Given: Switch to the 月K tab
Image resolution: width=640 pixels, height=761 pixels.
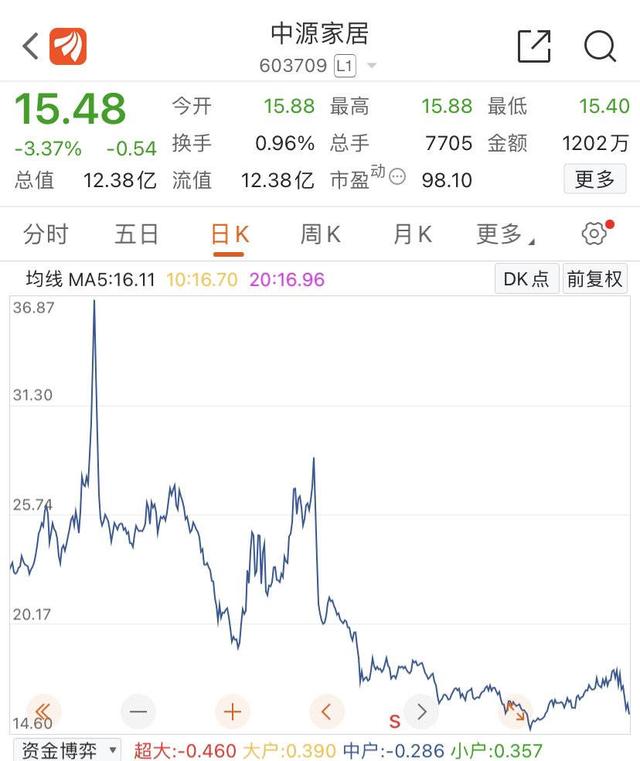Looking at the screenshot, I should (x=412, y=234).
